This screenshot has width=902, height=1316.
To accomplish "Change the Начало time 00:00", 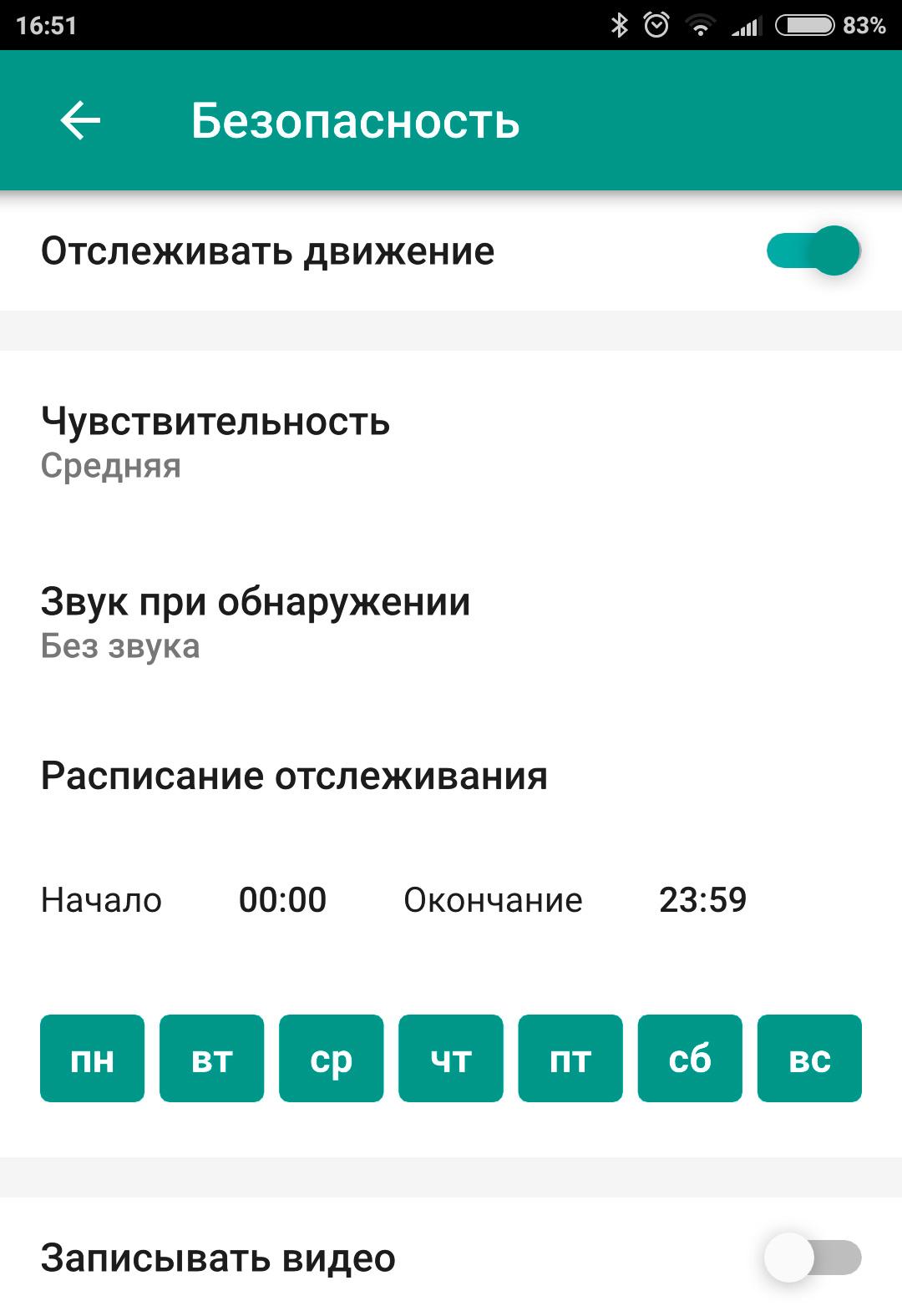I will coord(282,900).
